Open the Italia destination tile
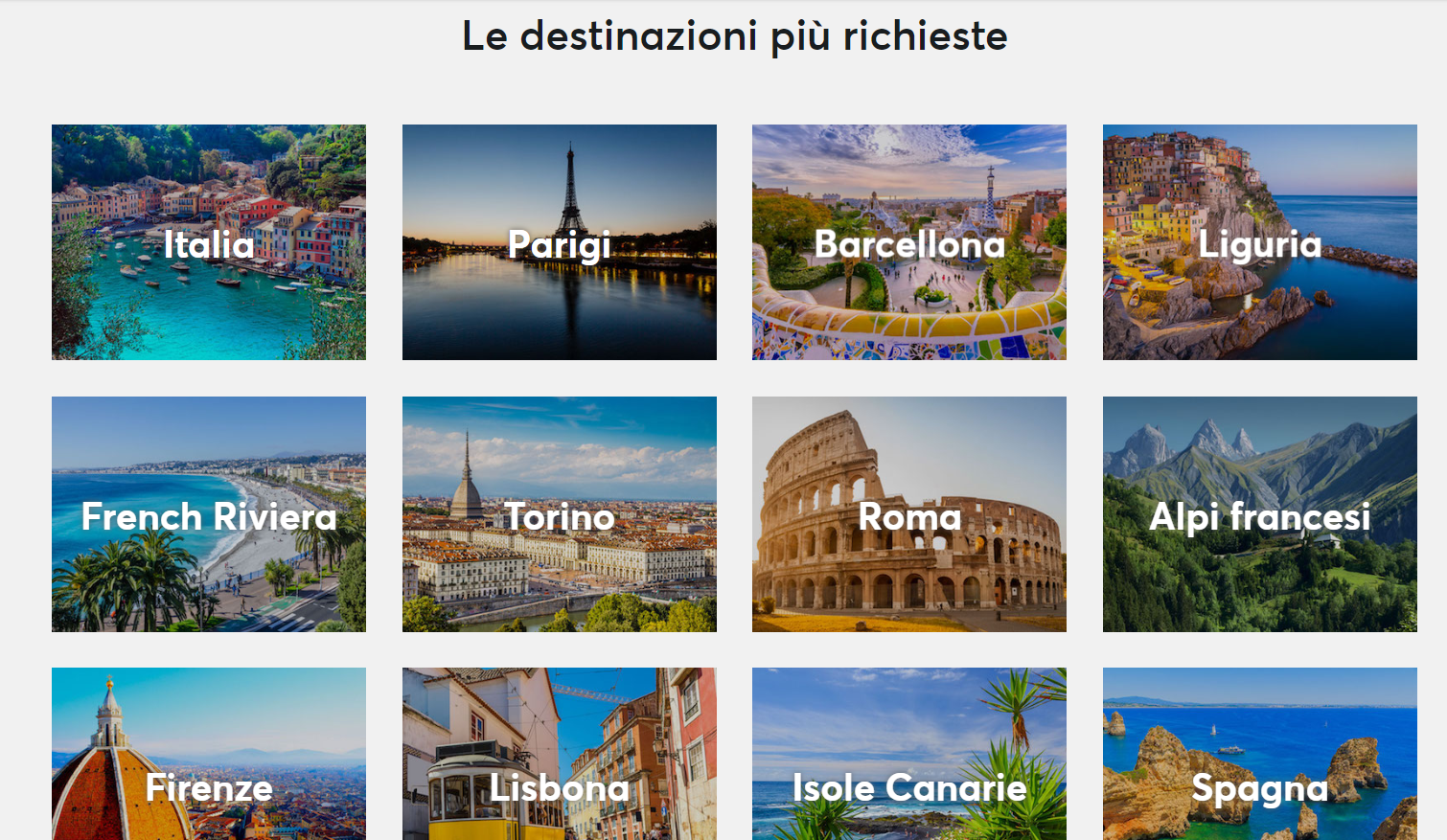1447x840 pixels. point(209,242)
